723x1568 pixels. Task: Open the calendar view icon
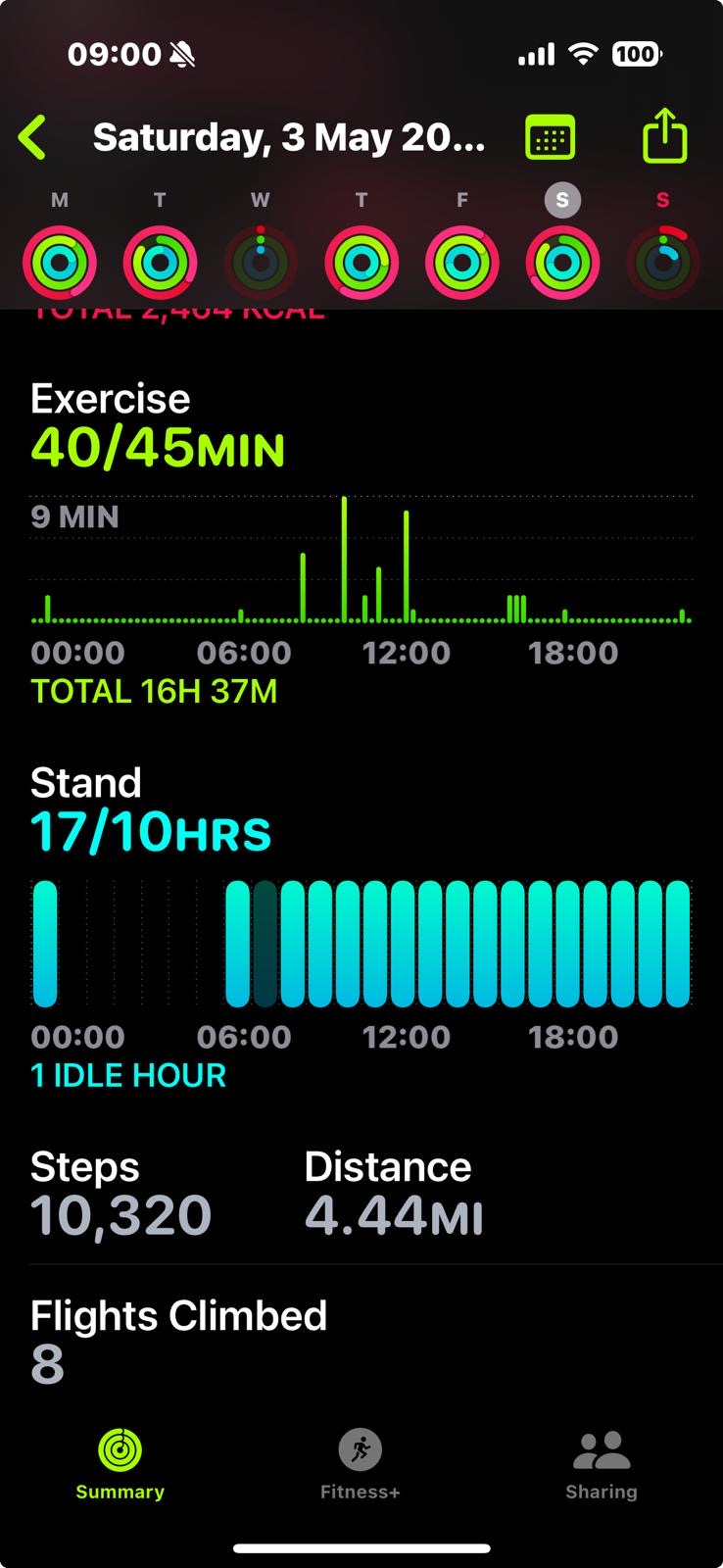tap(551, 137)
